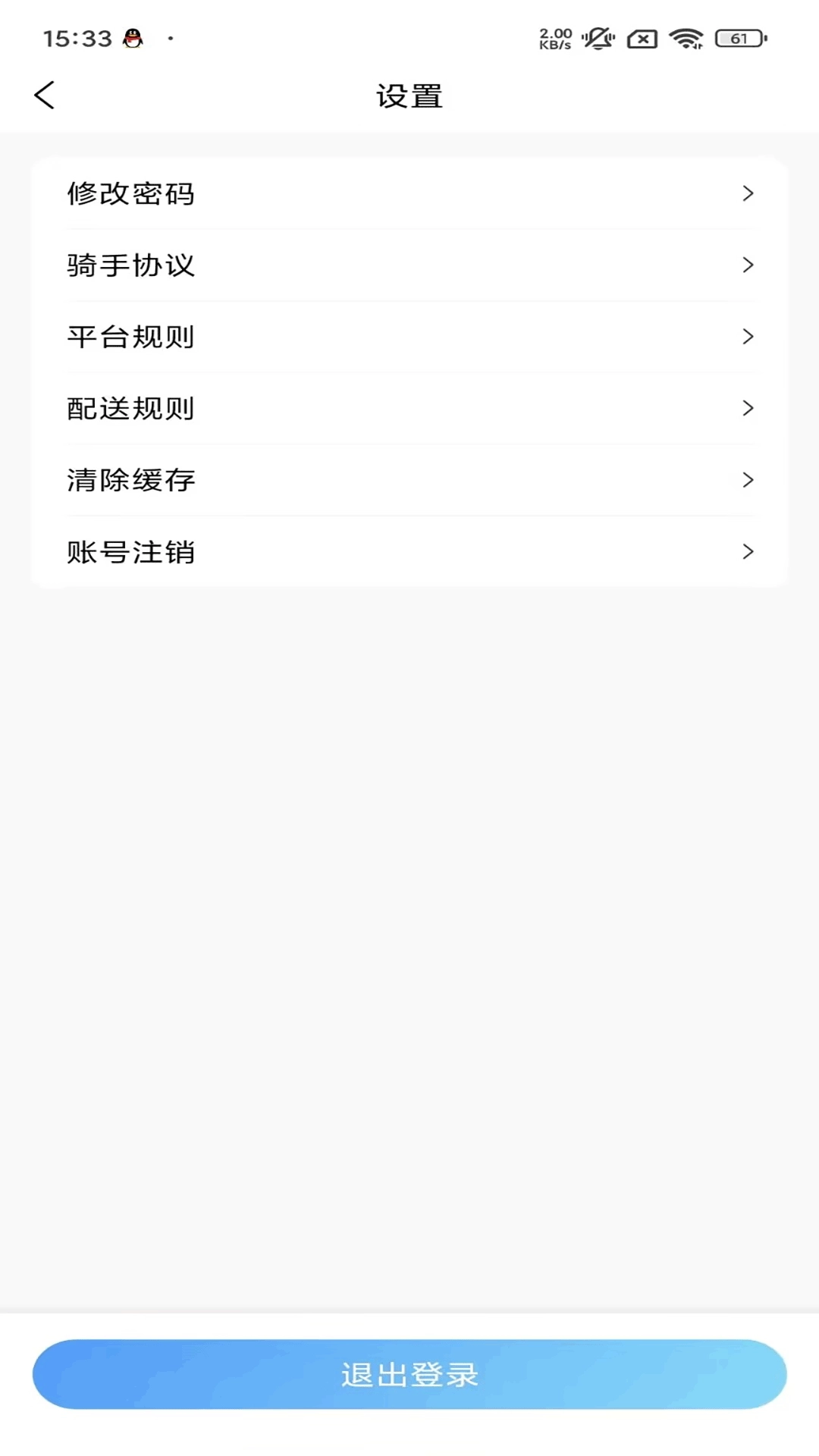Open the 骑手协议 agreement page

(130, 265)
